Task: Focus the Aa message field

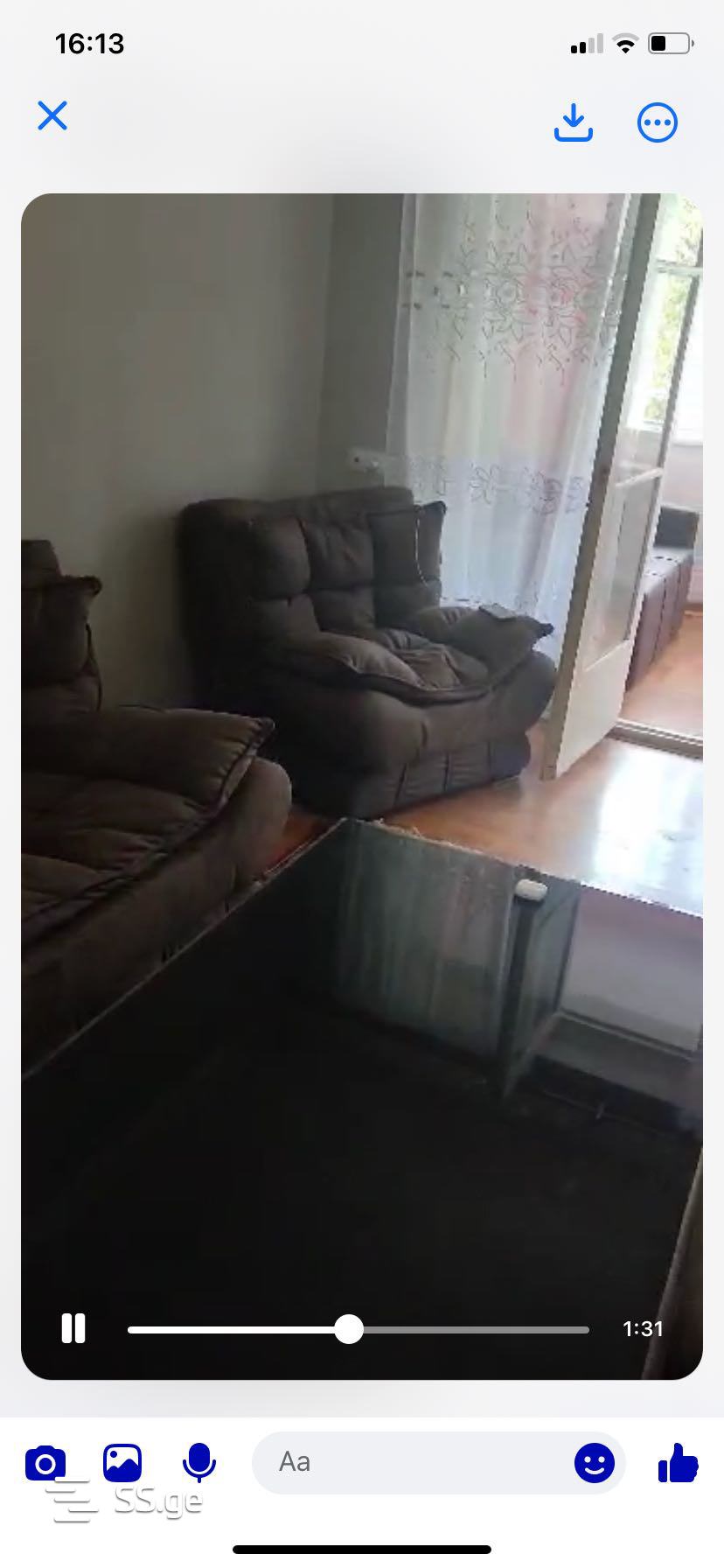Action: 411,1462
